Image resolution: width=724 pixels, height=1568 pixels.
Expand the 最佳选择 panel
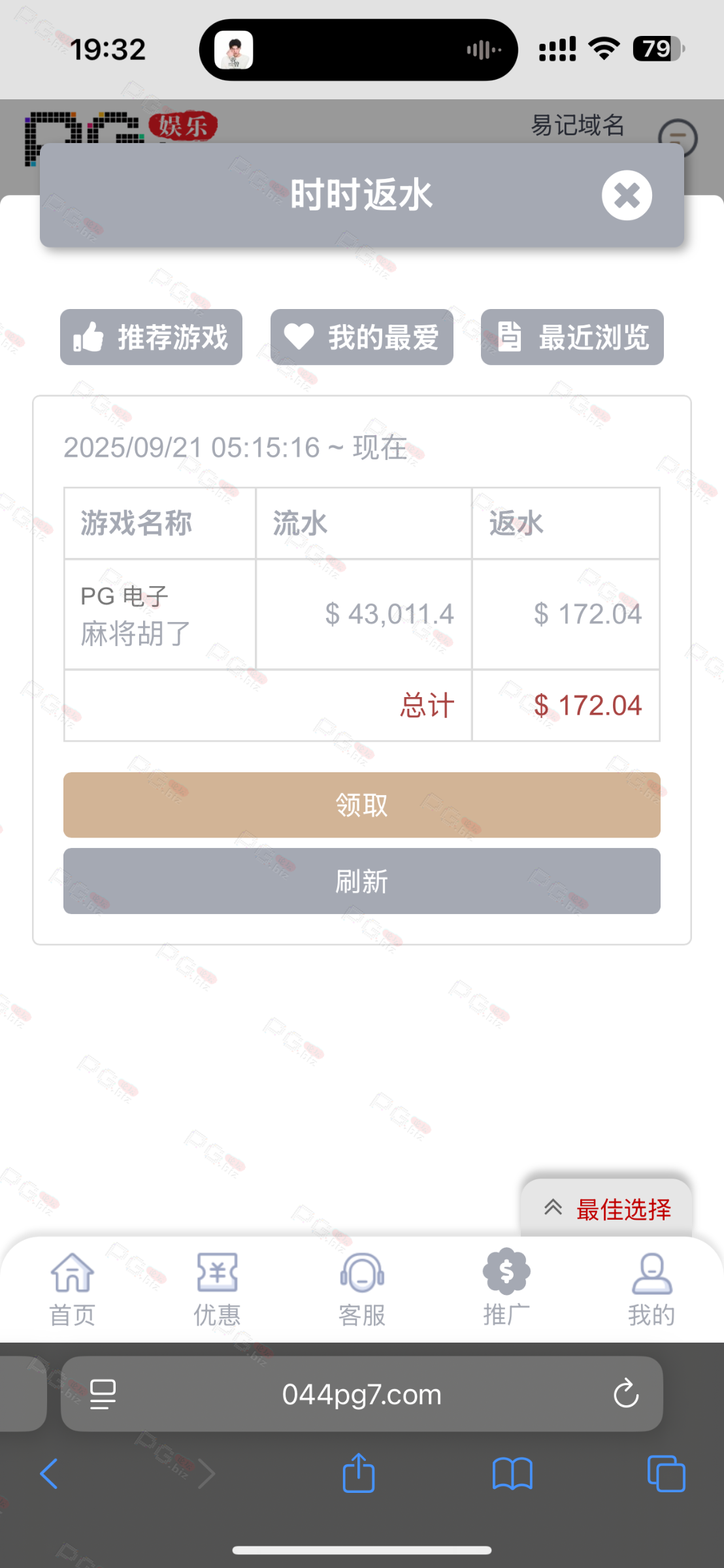click(606, 1209)
